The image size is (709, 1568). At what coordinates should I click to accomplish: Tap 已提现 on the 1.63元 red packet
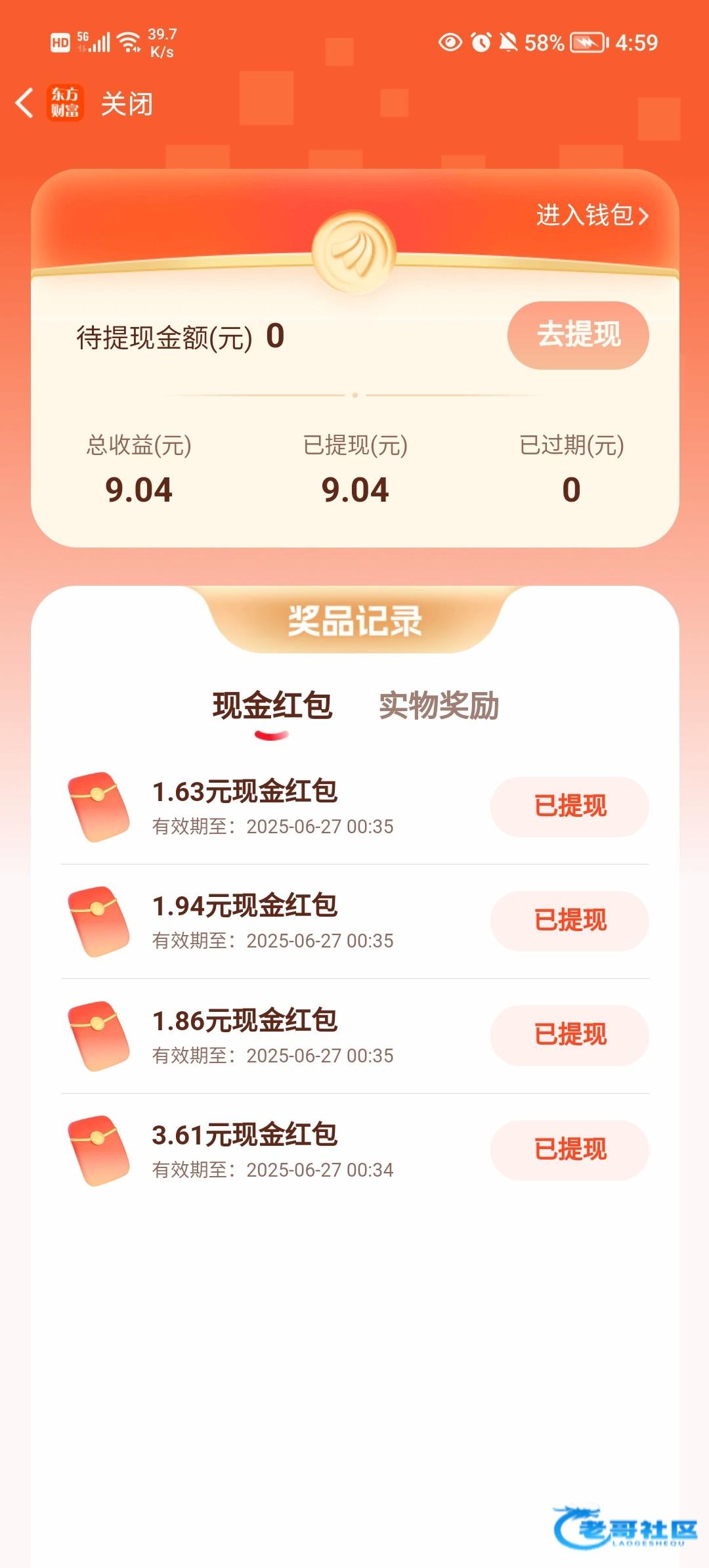569,806
